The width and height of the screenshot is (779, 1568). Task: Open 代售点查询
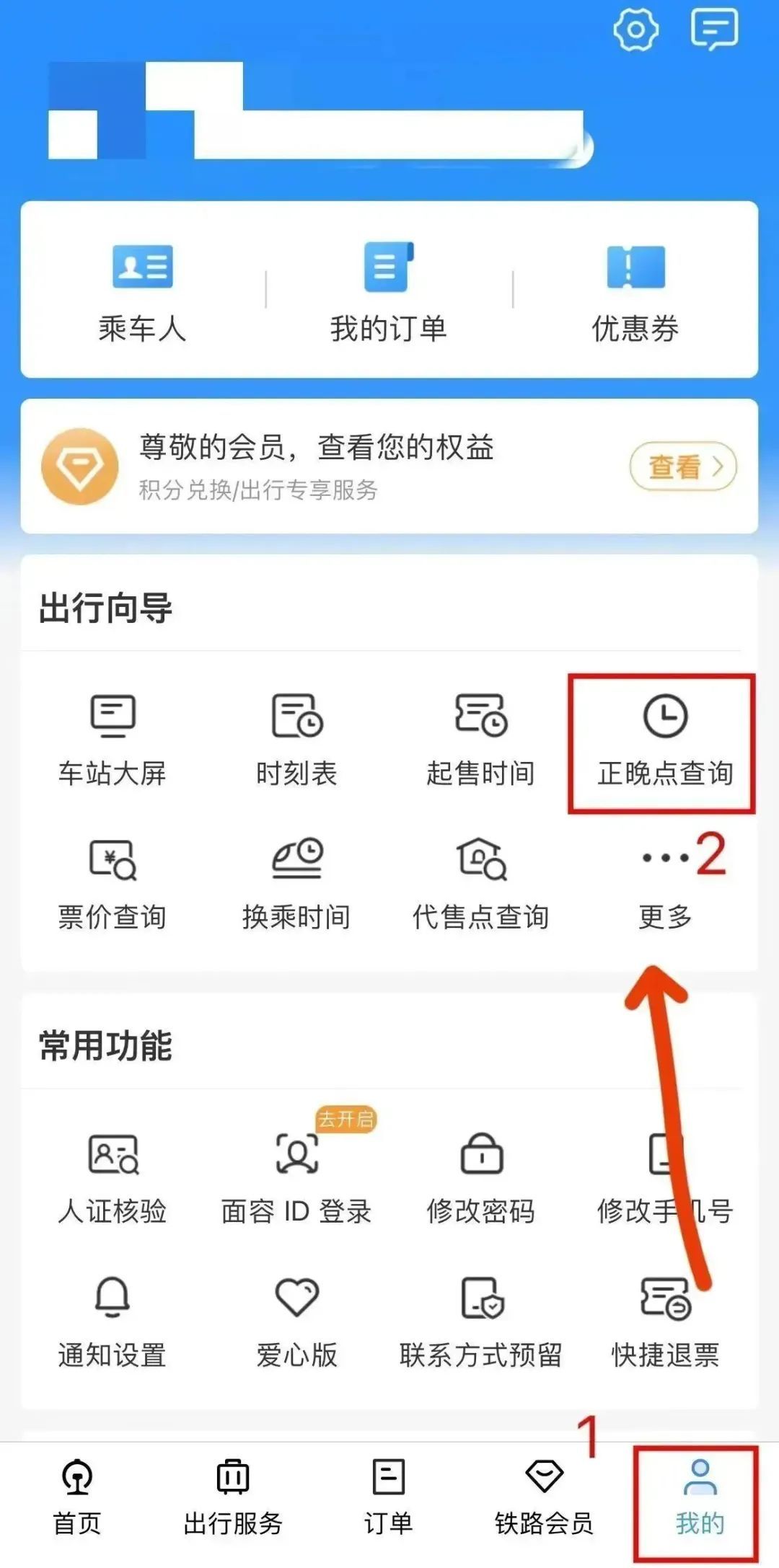coord(480,884)
